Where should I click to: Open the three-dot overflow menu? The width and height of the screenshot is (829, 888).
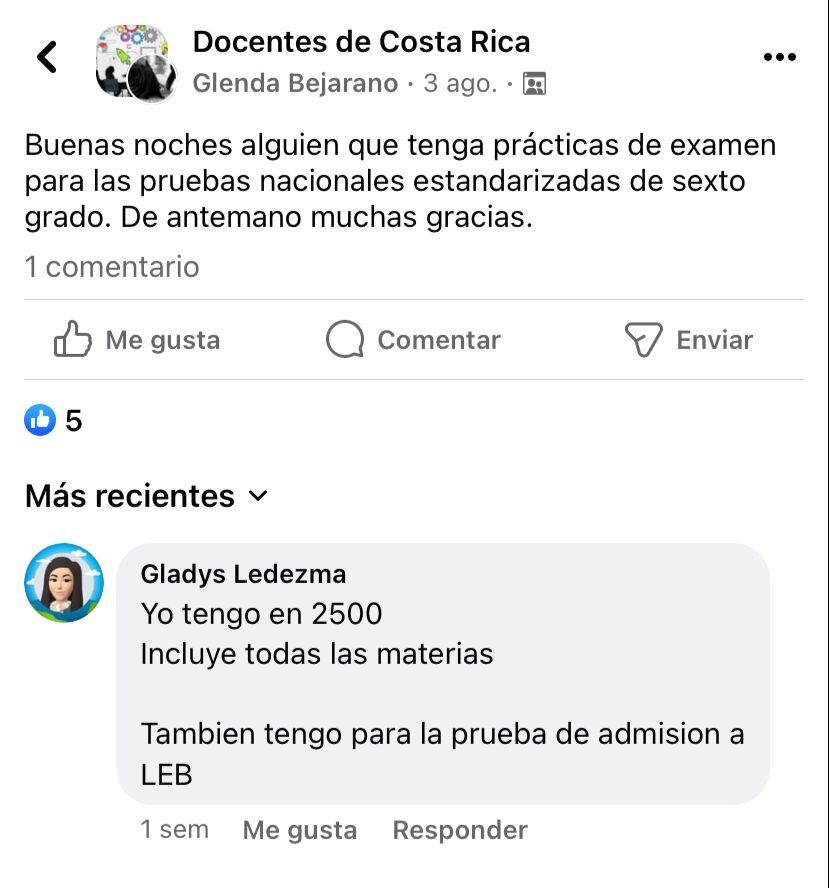[779, 57]
